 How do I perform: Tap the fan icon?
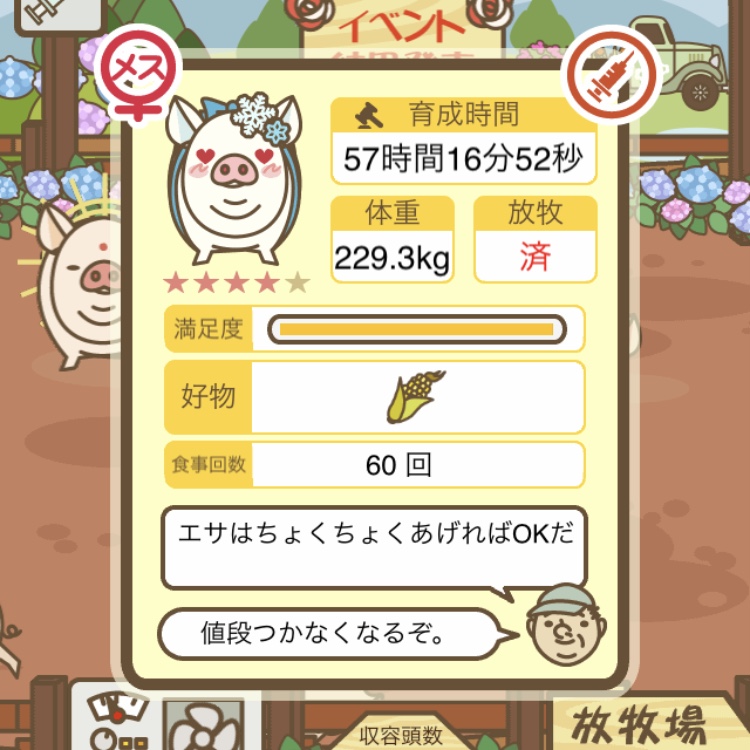point(203,726)
